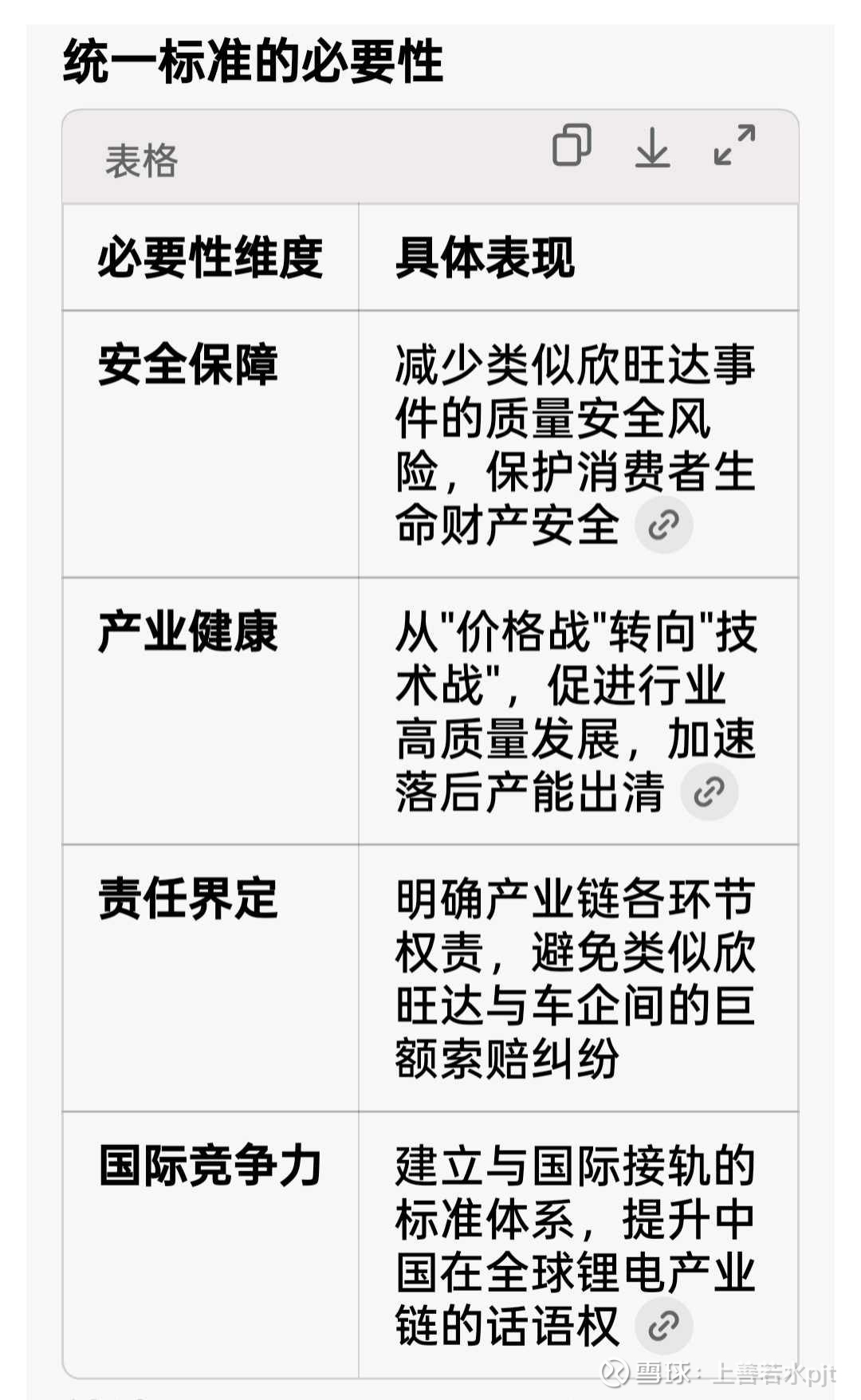Viewport: 861px width, 1400px height.
Task: Open citation link in the 安全保障 row
Action: (663, 524)
